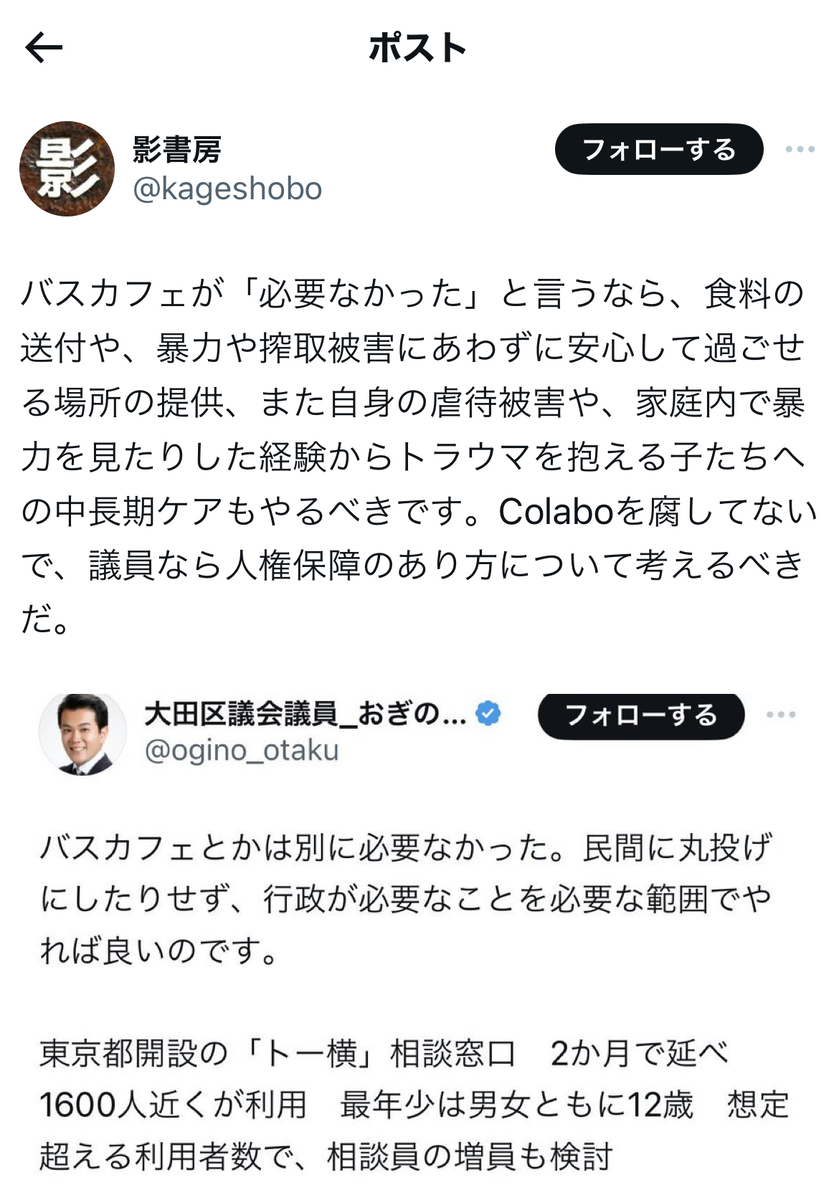Open the @kageshobo profile handle
This screenshot has width=839, height=1200.
[227, 188]
